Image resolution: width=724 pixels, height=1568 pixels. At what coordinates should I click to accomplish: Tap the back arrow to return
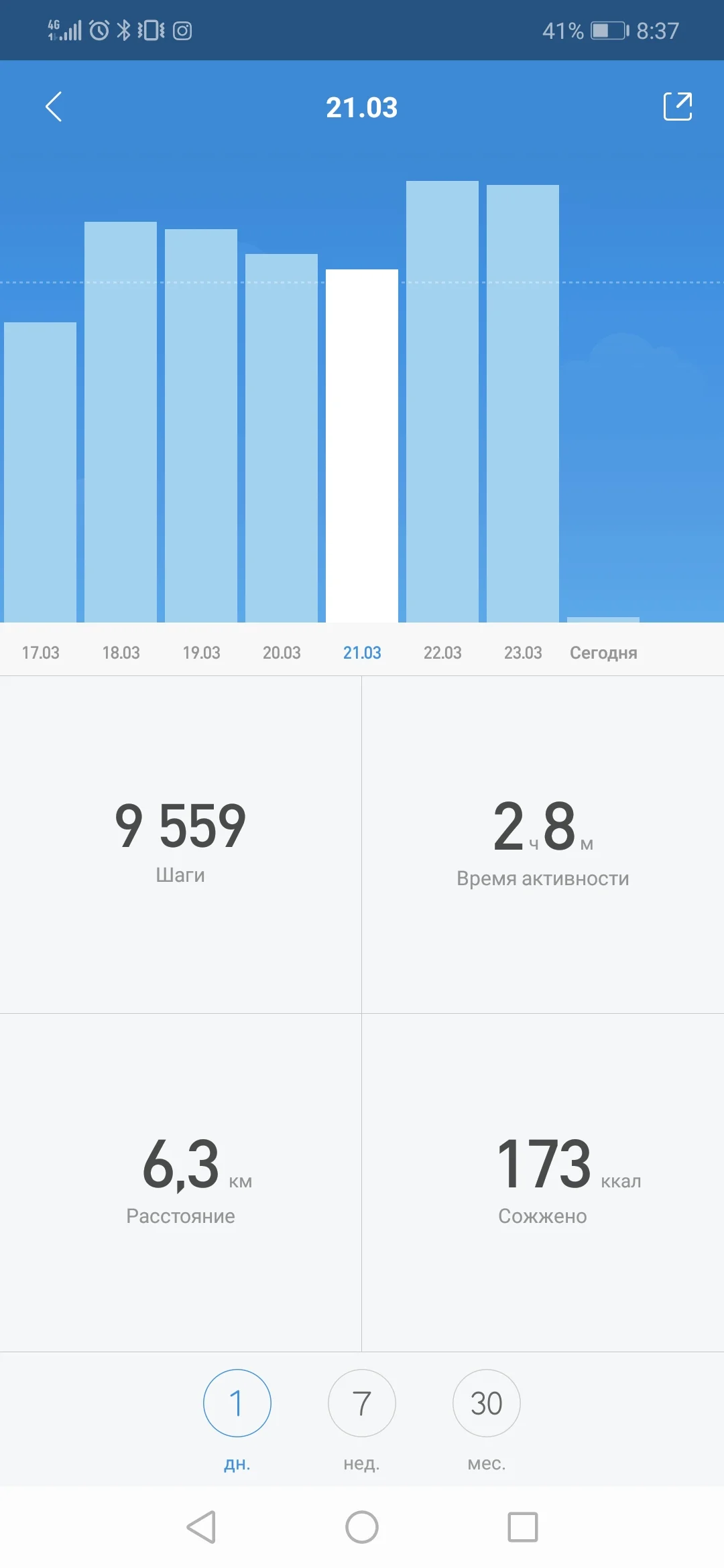click(x=54, y=107)
